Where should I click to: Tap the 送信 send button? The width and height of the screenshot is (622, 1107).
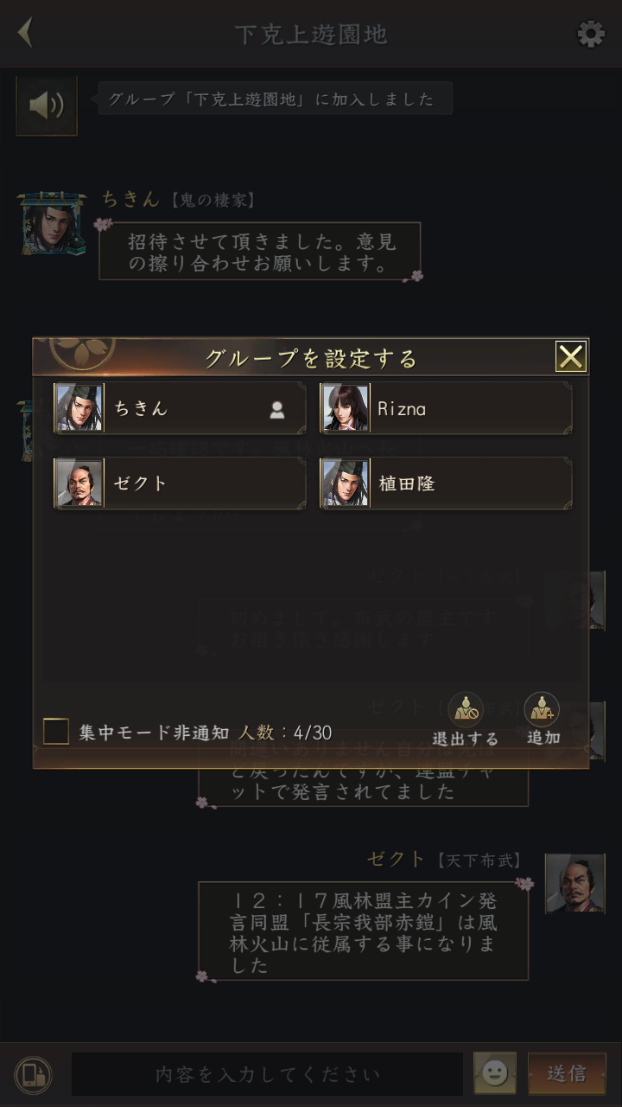[x=567, y=1074]
